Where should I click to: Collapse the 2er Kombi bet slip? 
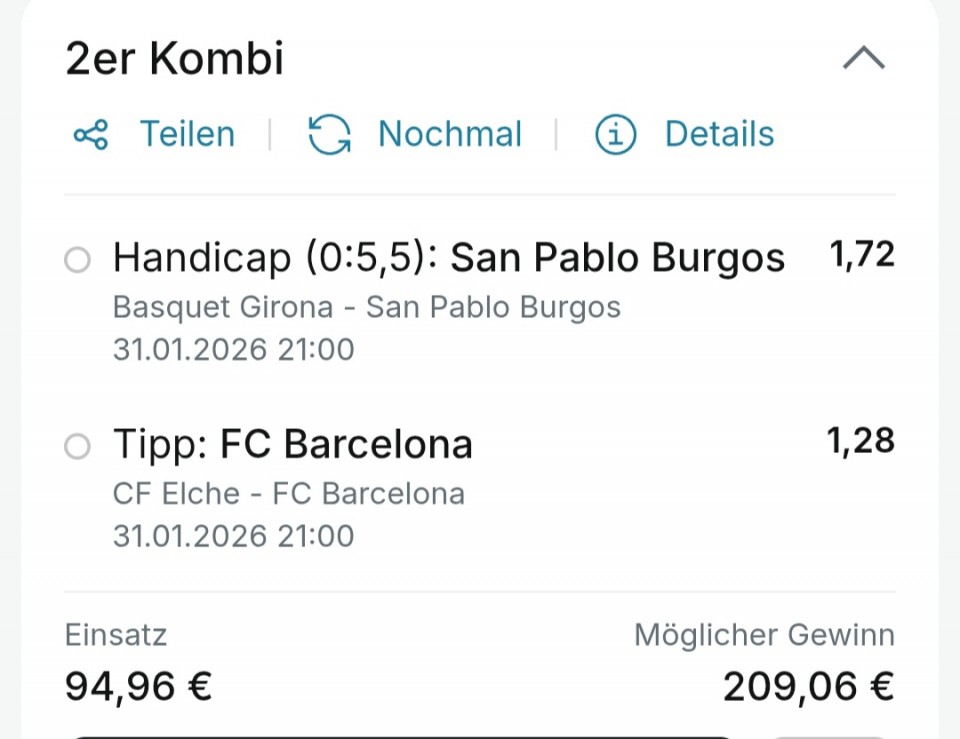(x=864, y=60)
